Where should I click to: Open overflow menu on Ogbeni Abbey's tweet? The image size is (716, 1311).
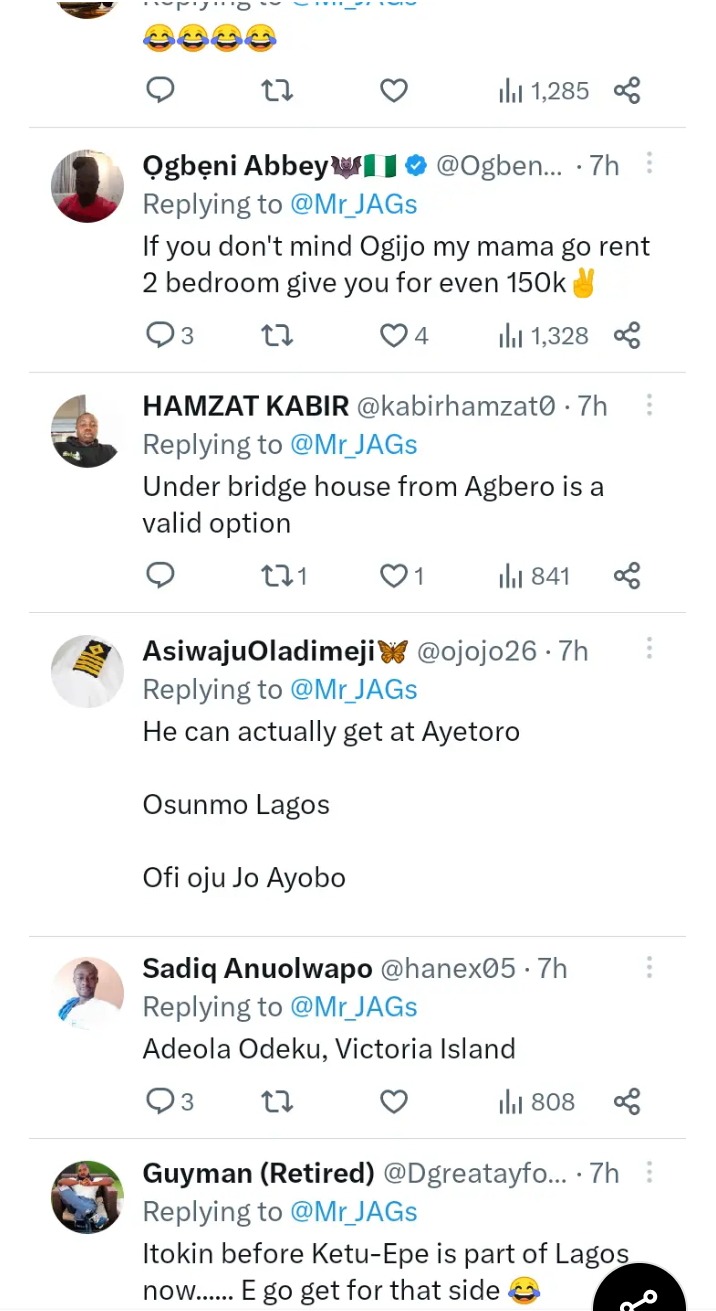(x=649, y=163)
